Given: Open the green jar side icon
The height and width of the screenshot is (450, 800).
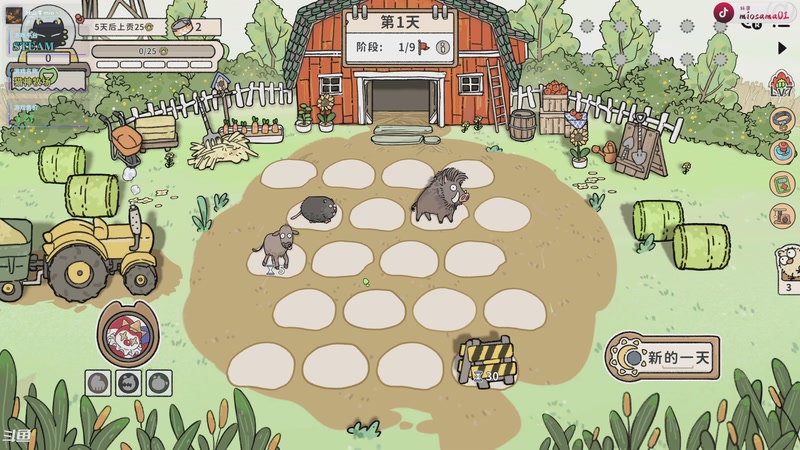Looking at the screenshot, I should tap(783, 183).
